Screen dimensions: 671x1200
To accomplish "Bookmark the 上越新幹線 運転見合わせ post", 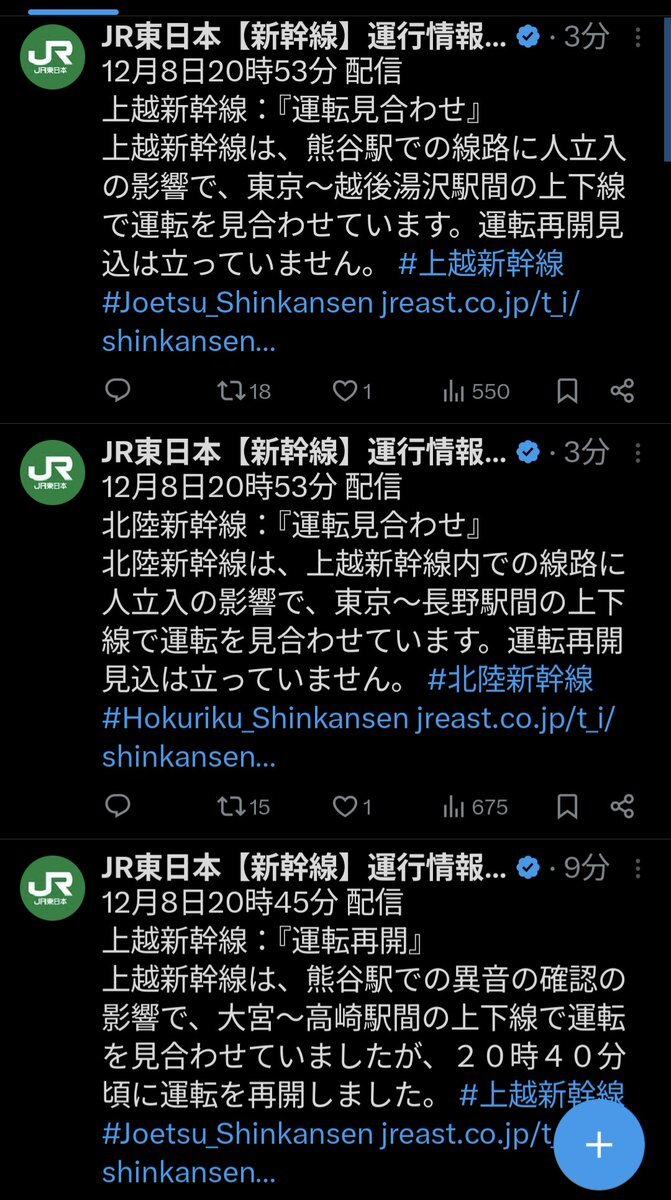I will click(567, 391).
